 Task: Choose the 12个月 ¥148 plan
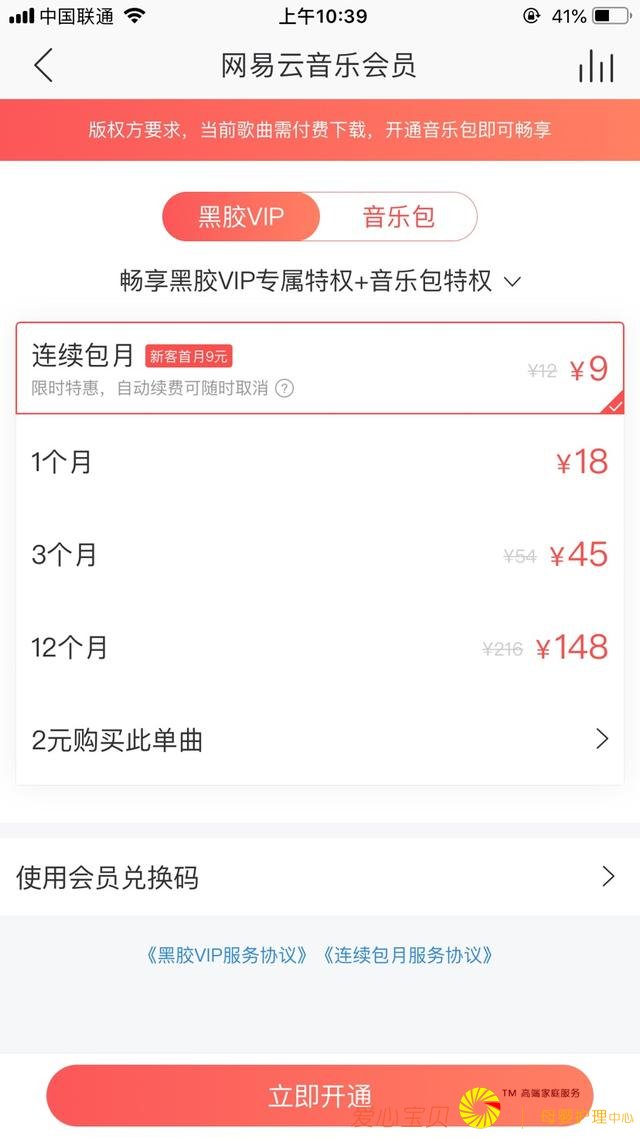click(320, 648)
